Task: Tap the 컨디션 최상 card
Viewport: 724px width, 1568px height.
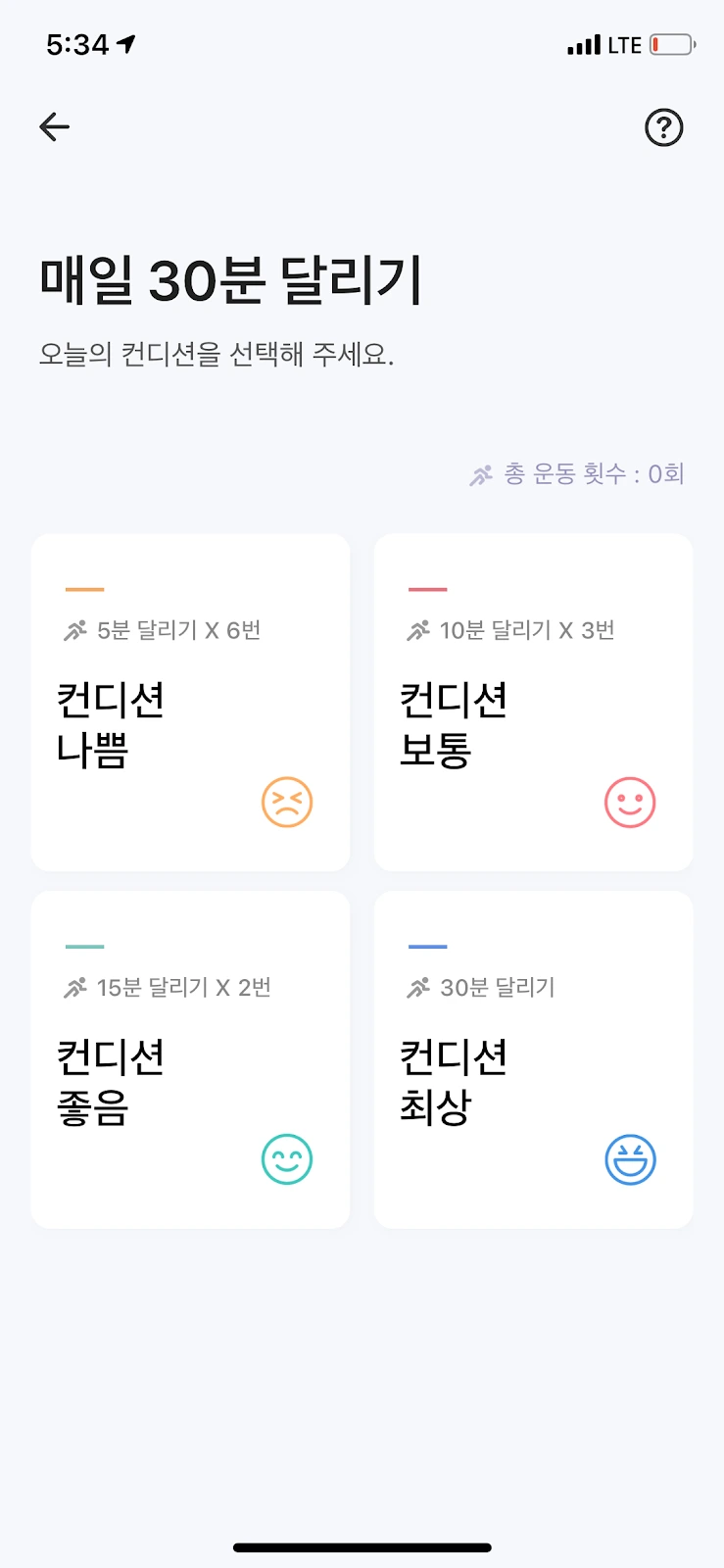Action: pyautogui.click(x=533, y=1058)
